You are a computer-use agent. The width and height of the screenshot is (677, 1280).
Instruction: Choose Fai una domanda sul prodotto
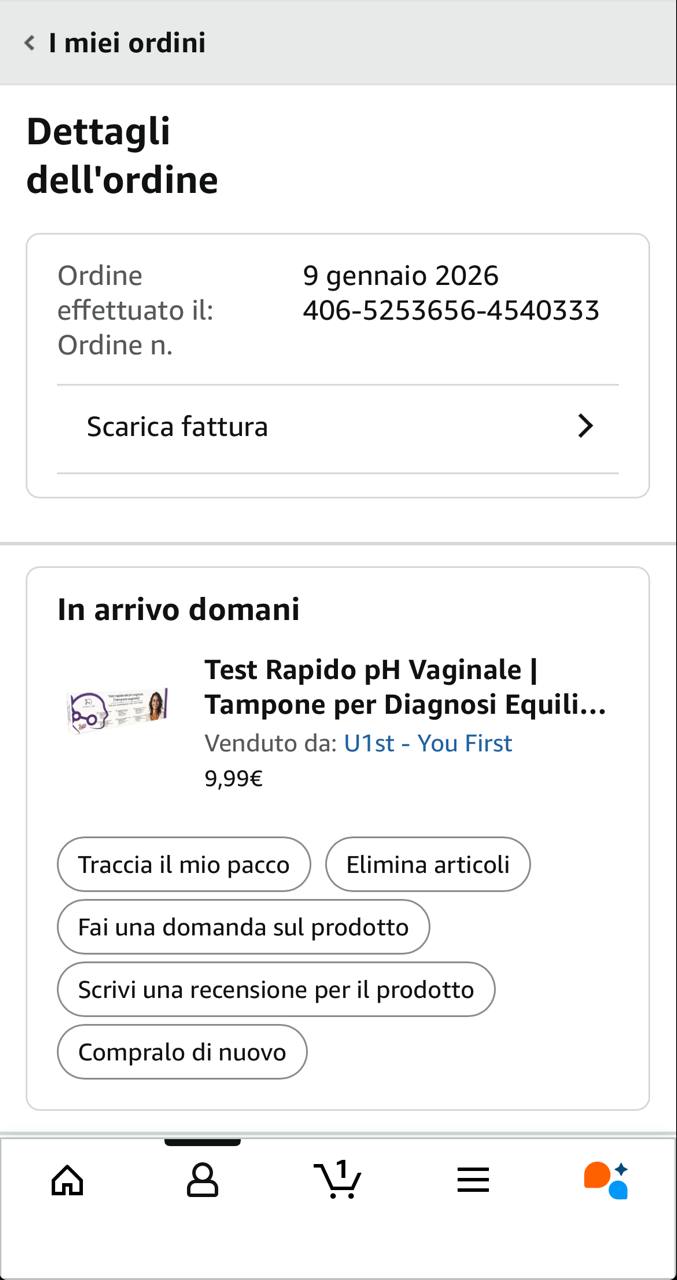(x=243, y=927)
